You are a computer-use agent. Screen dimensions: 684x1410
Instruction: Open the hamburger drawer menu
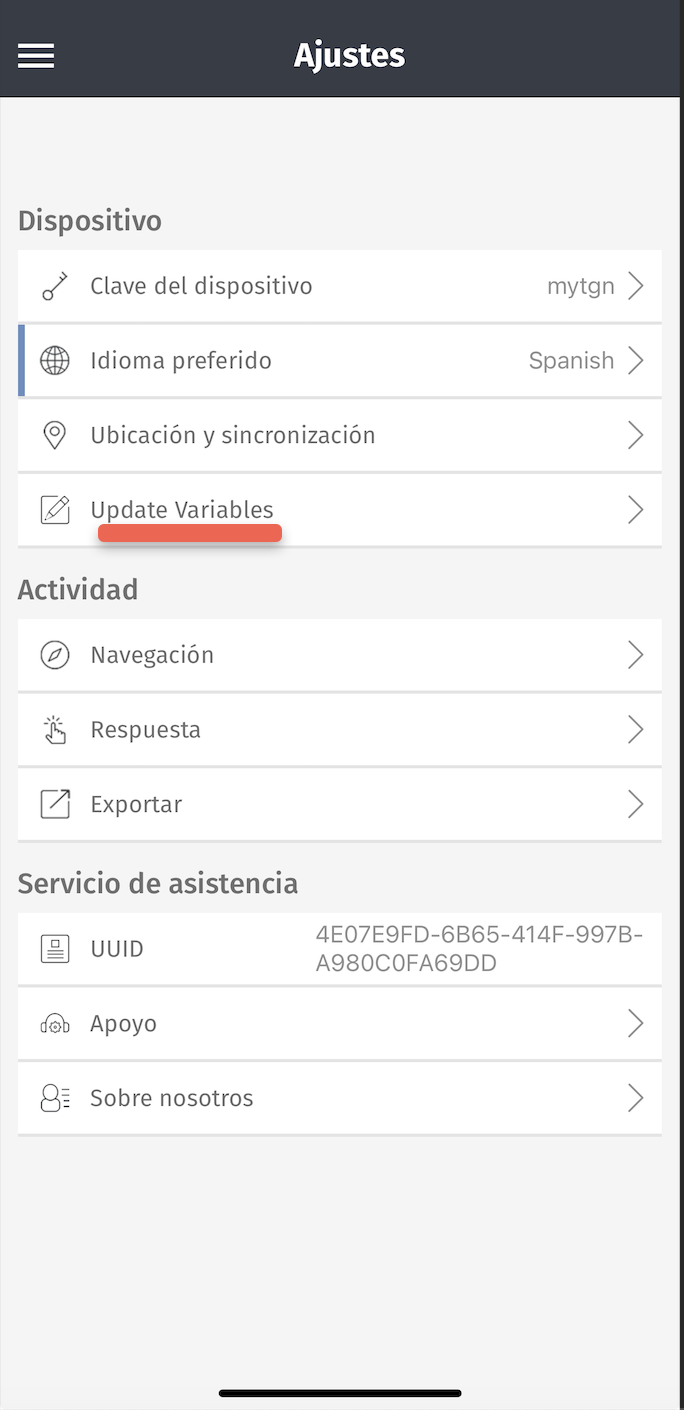36,56
